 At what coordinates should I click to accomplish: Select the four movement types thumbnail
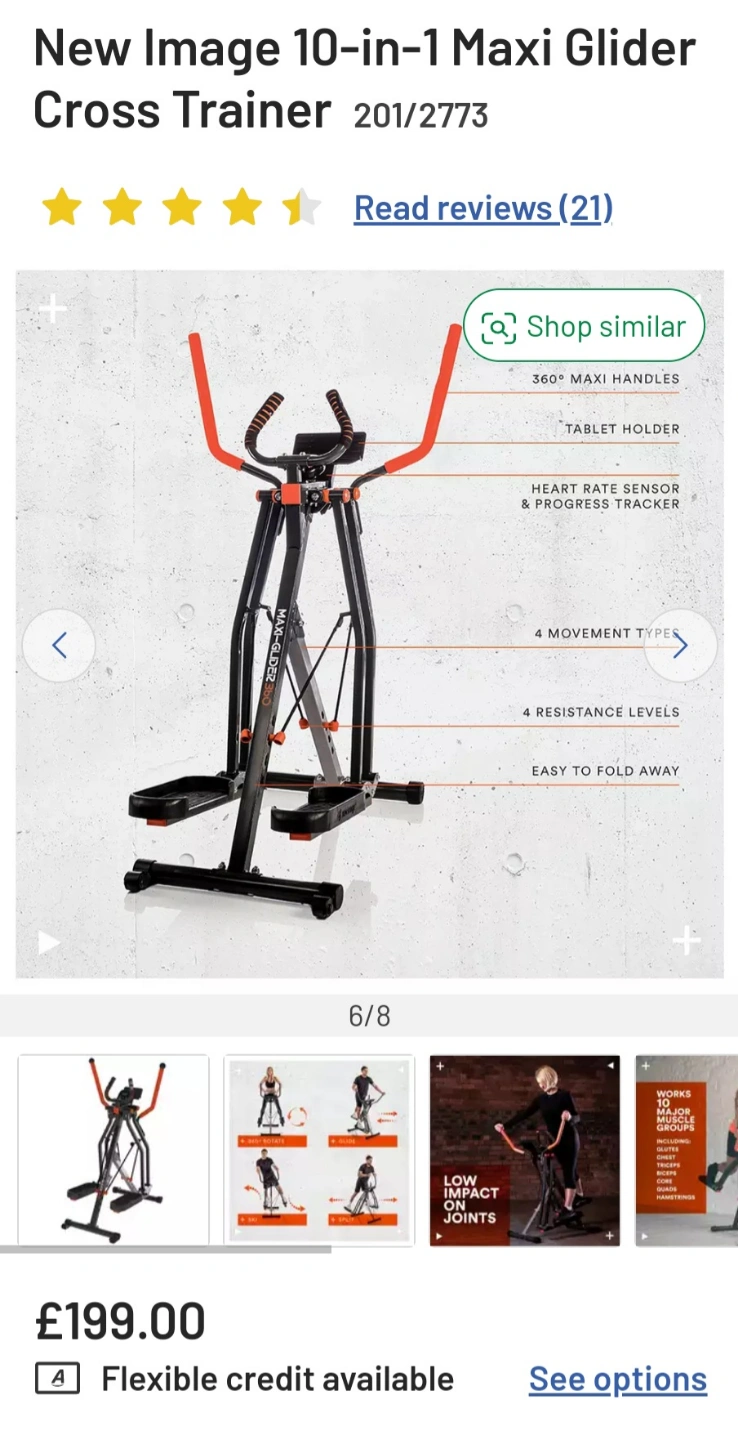319,1150
